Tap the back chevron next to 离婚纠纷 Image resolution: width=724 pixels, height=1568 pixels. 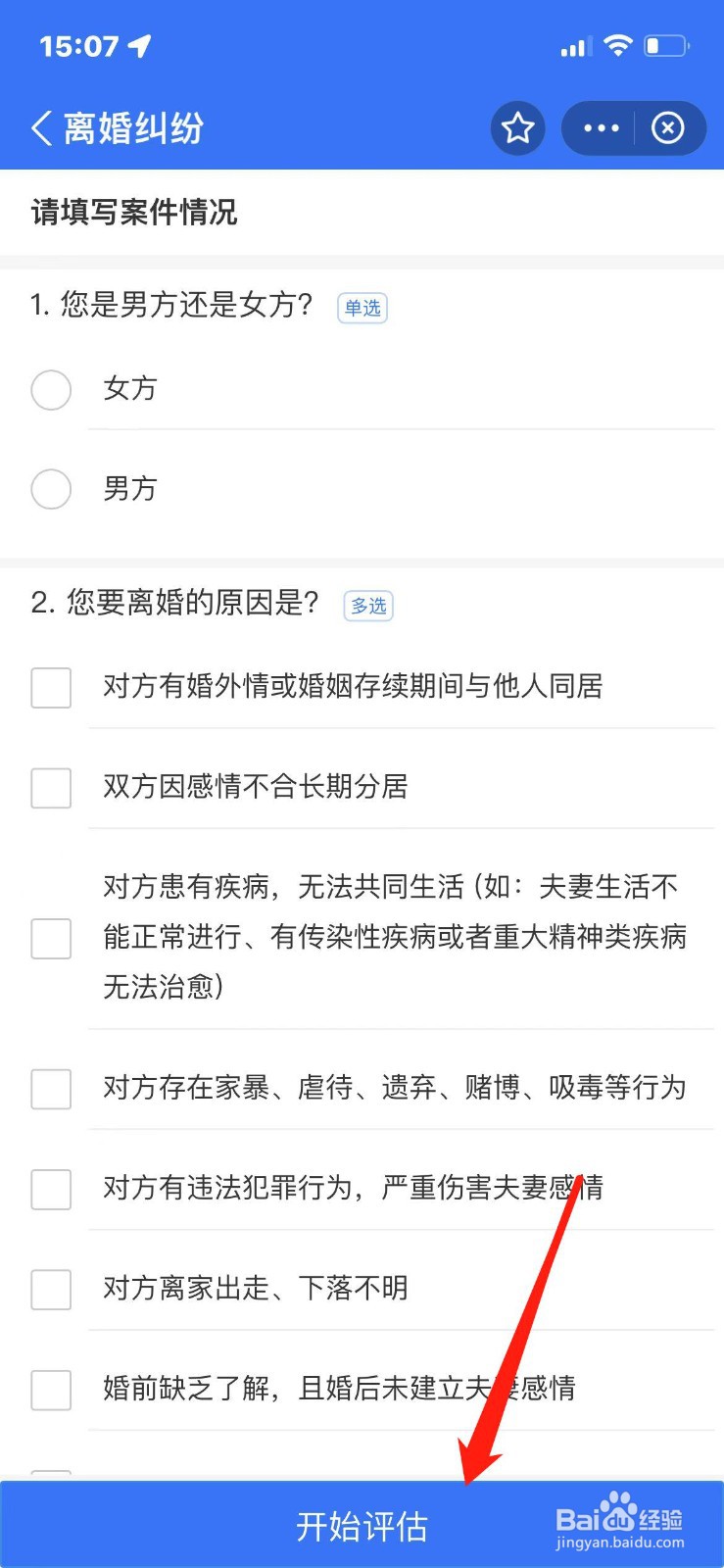point(41,127)
